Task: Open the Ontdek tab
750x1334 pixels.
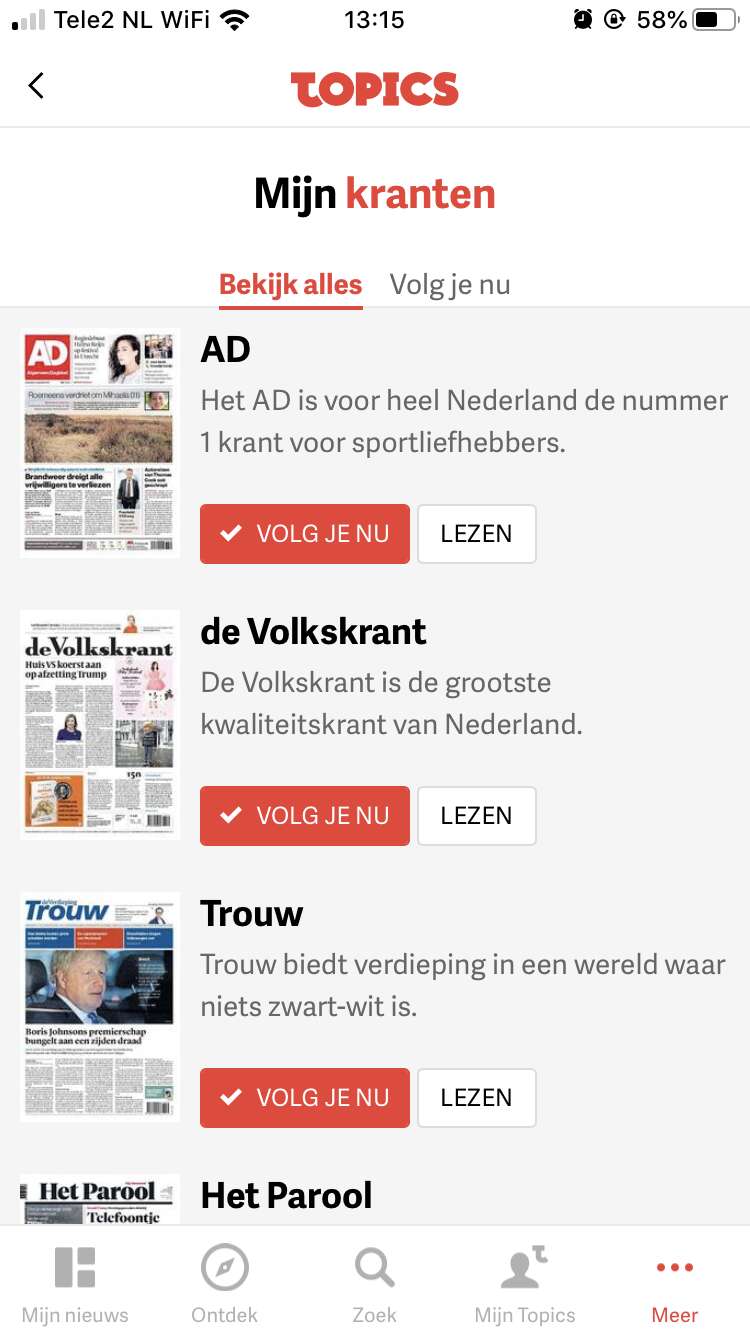Action: (225, 1284)
